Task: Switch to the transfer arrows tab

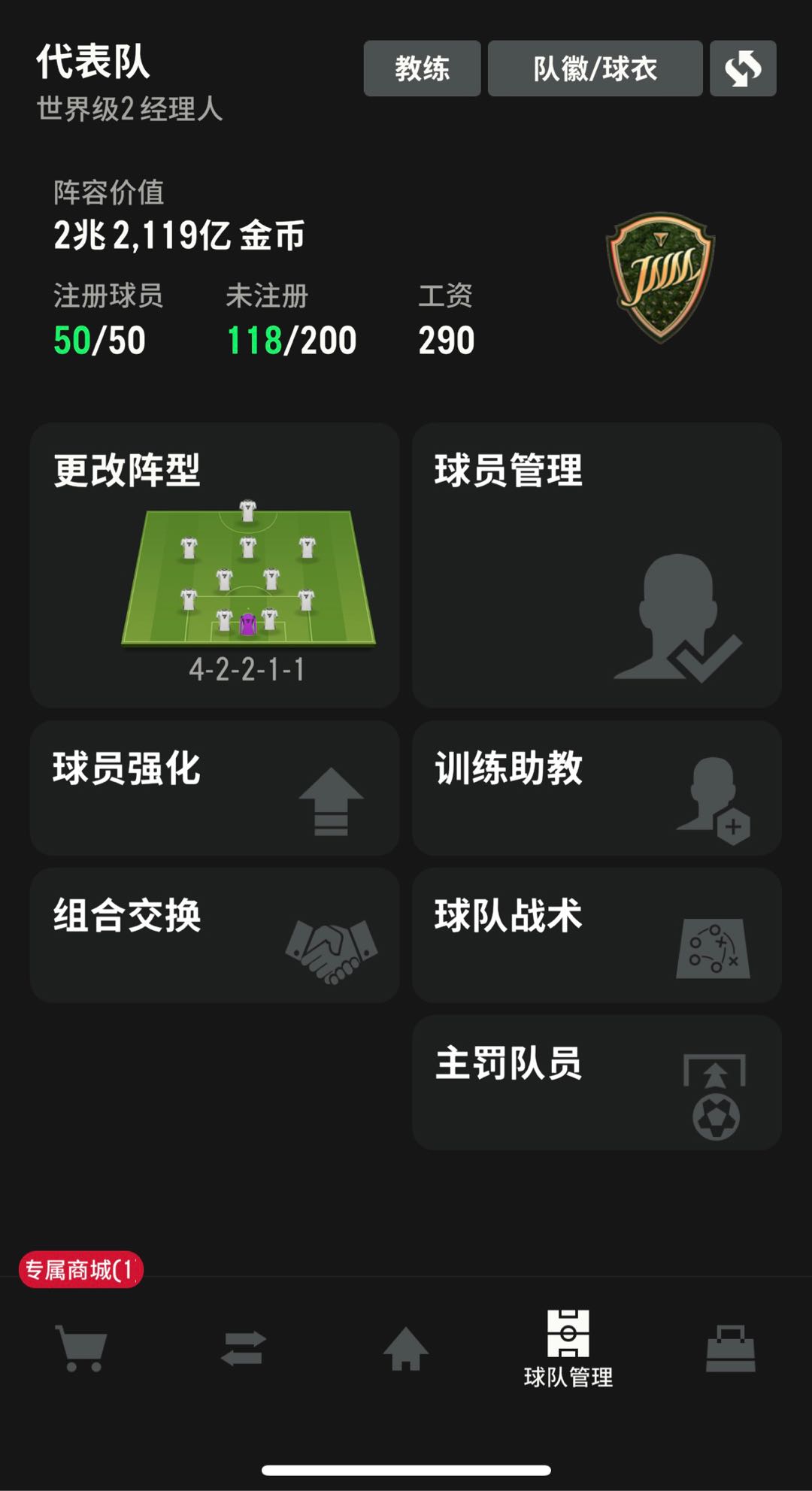Action: tap(244, 1348)
